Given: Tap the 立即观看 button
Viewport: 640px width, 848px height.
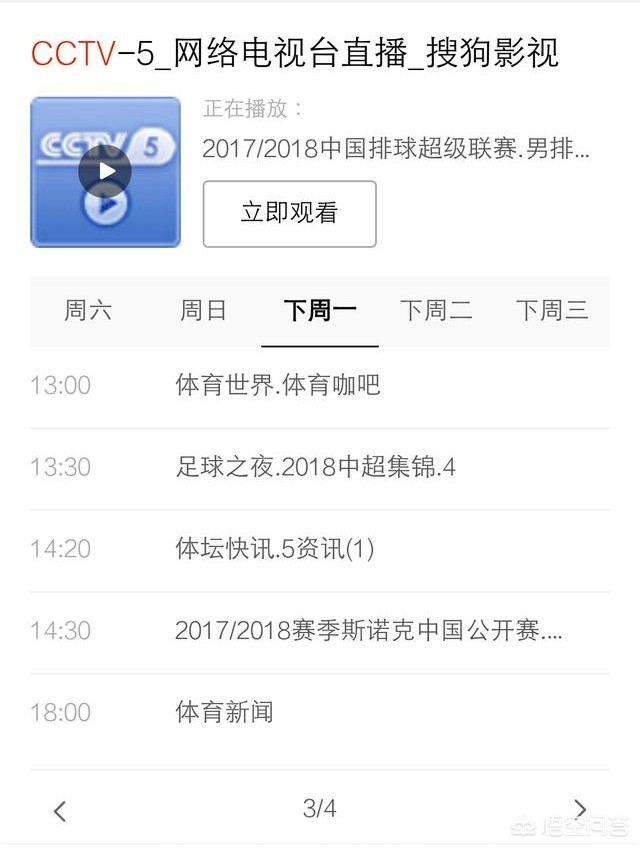Looking at the screenshot, I should coord(289,213).
